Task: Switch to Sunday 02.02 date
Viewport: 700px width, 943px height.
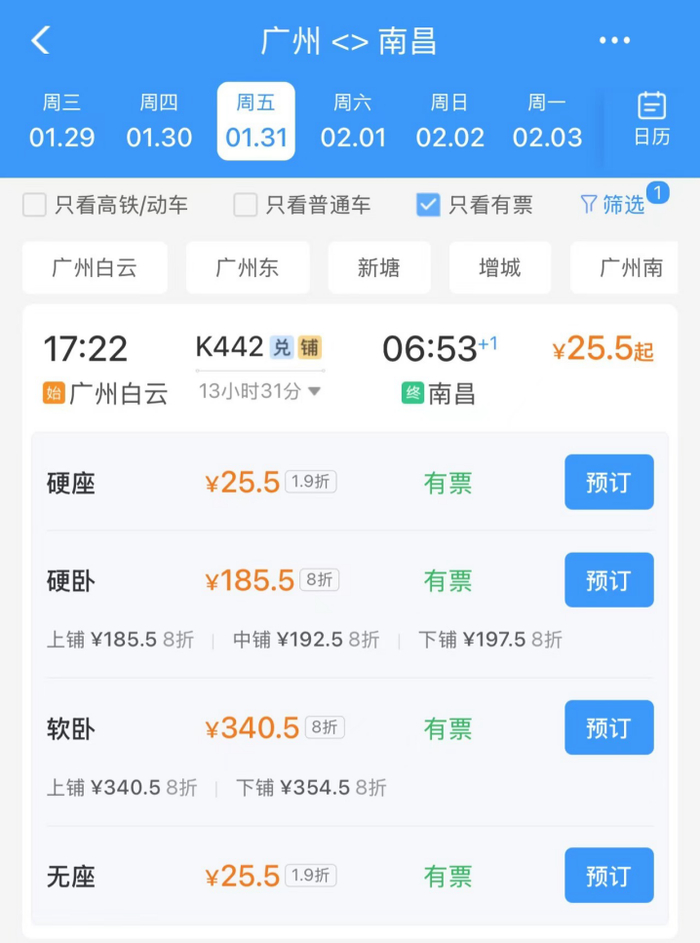Action: 450,121
